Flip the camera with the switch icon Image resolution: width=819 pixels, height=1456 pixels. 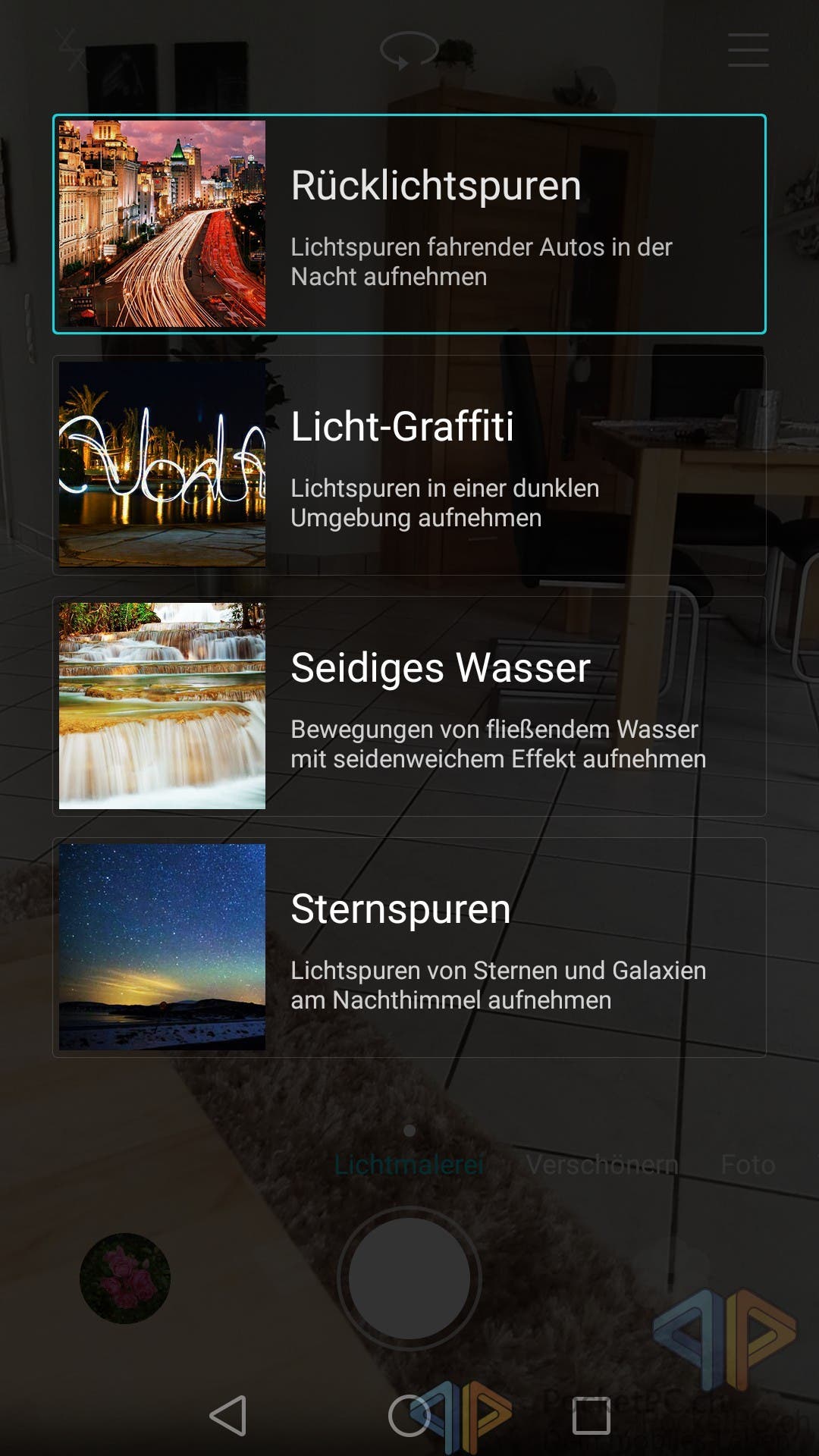pyautogui.click(x=409, y=50)
